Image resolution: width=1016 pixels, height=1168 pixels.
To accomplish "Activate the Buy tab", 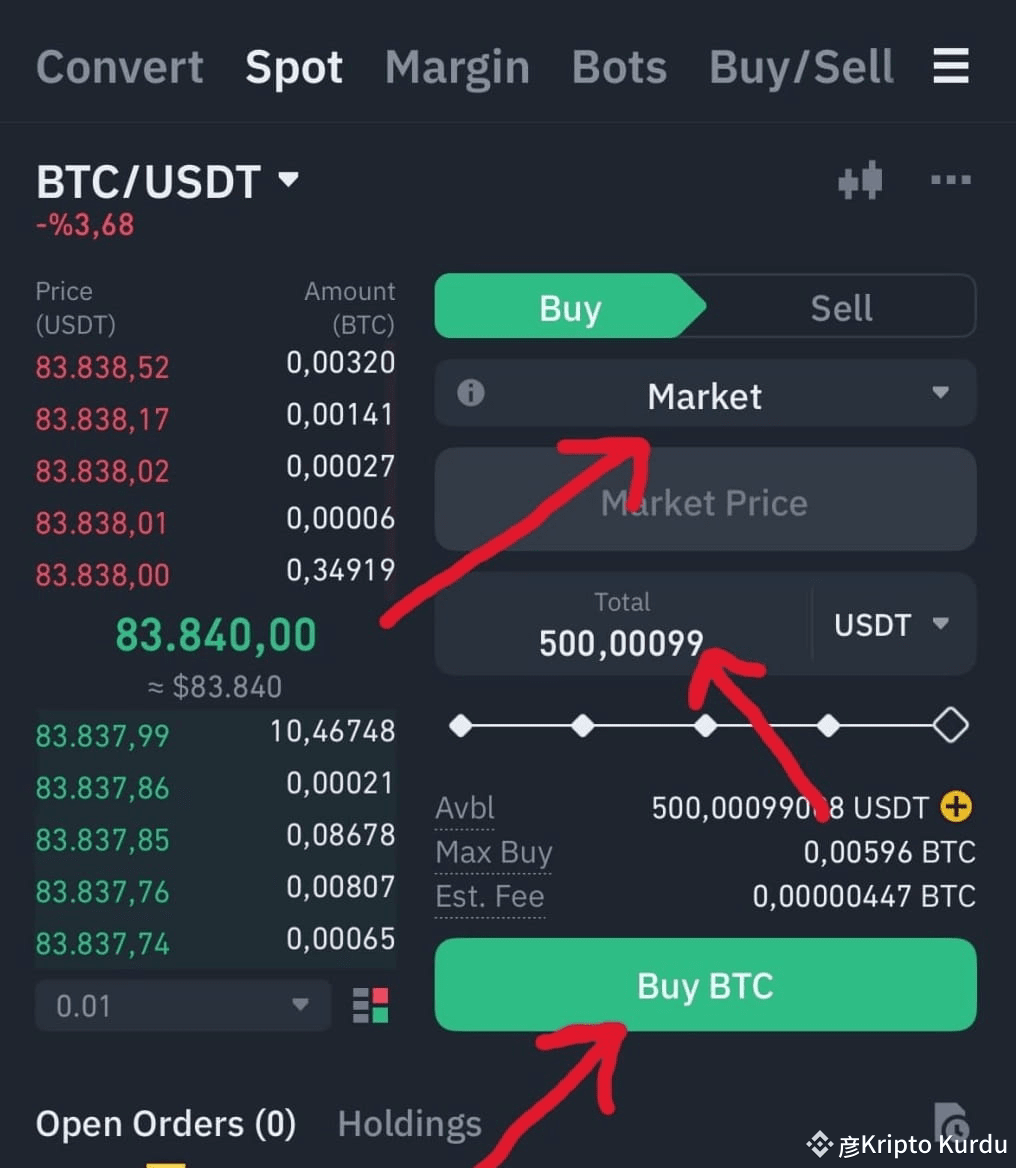I will pyautogui.click(x=569, y=307).
